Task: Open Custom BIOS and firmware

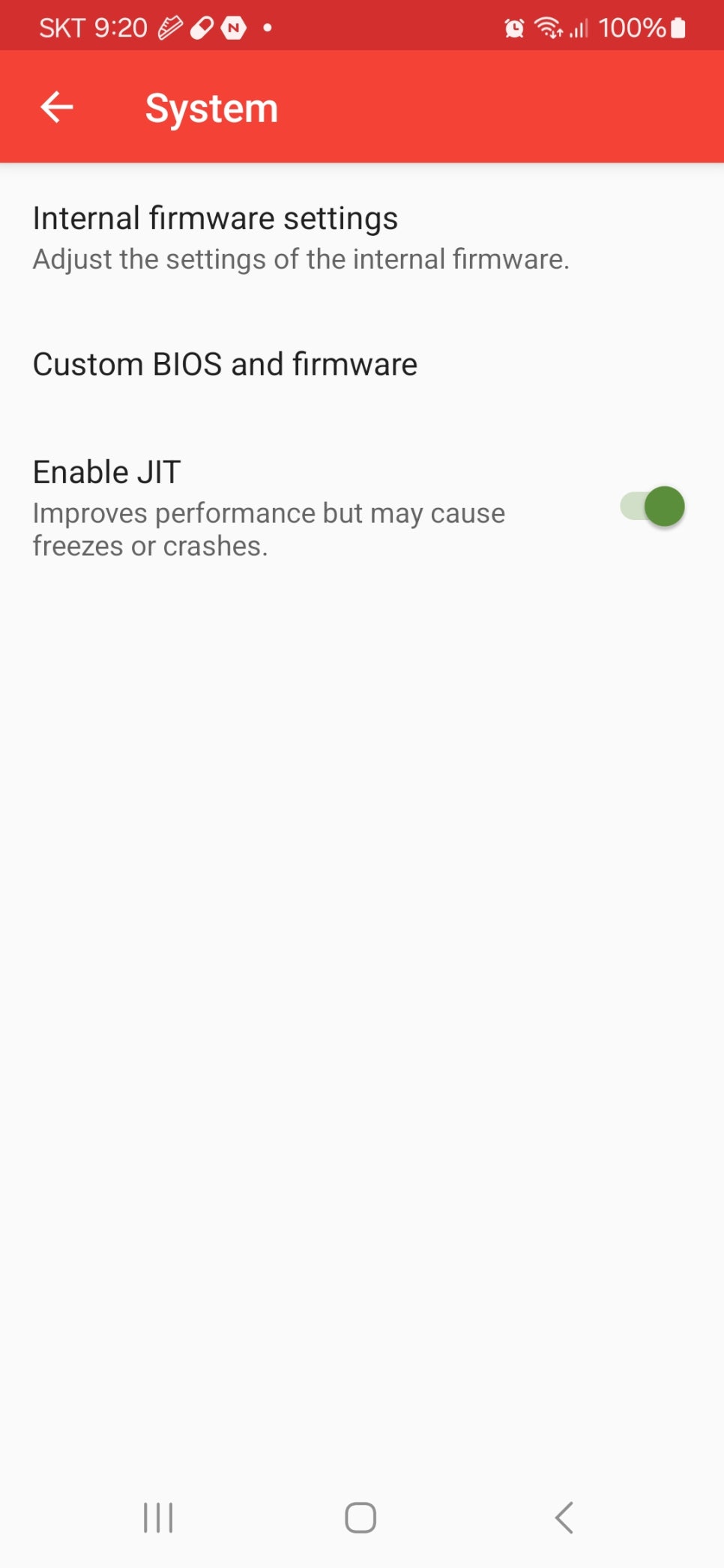Action: (x=225, y=365)
